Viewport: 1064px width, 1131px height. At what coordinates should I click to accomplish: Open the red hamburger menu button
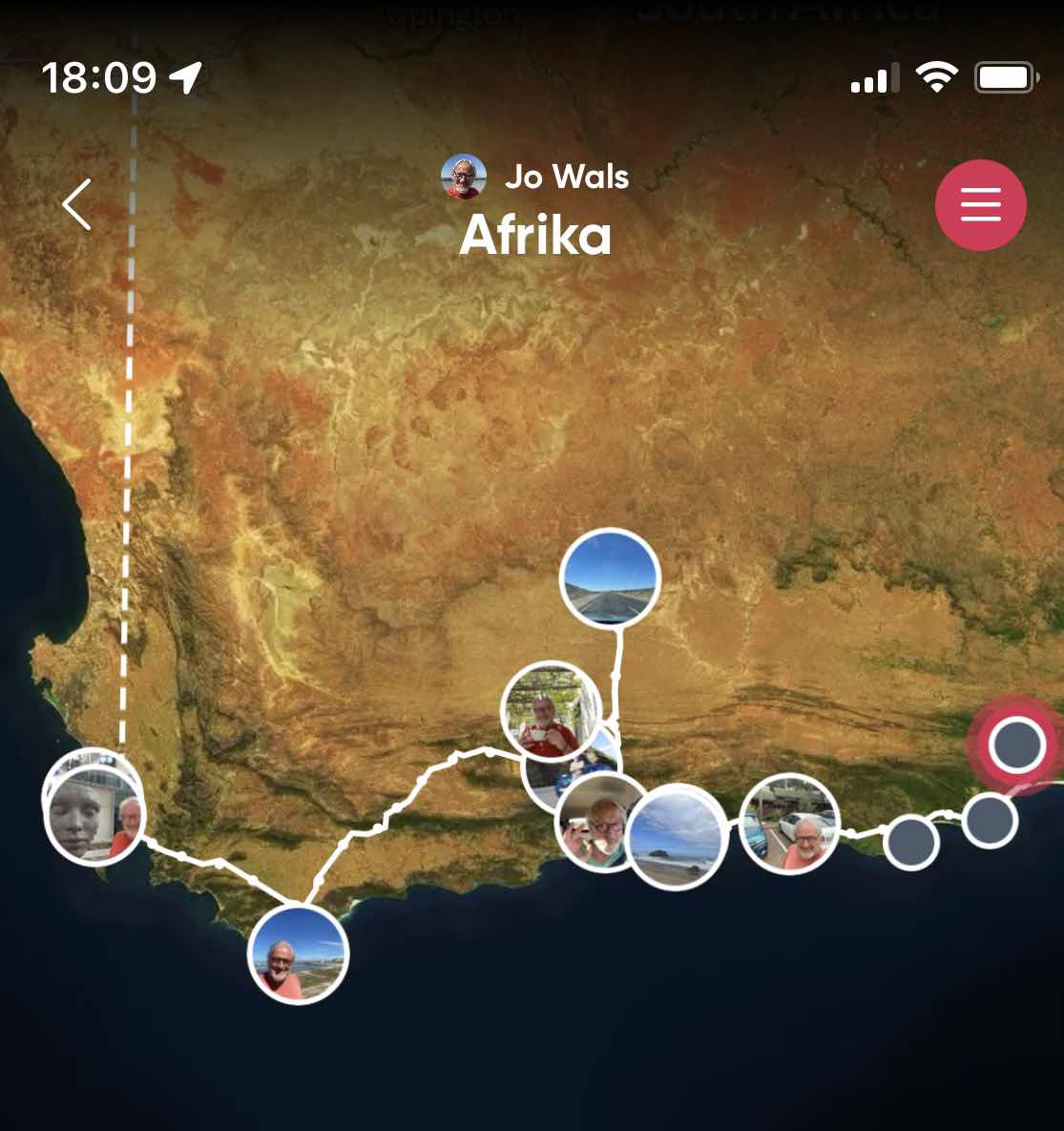coord(980,205)
